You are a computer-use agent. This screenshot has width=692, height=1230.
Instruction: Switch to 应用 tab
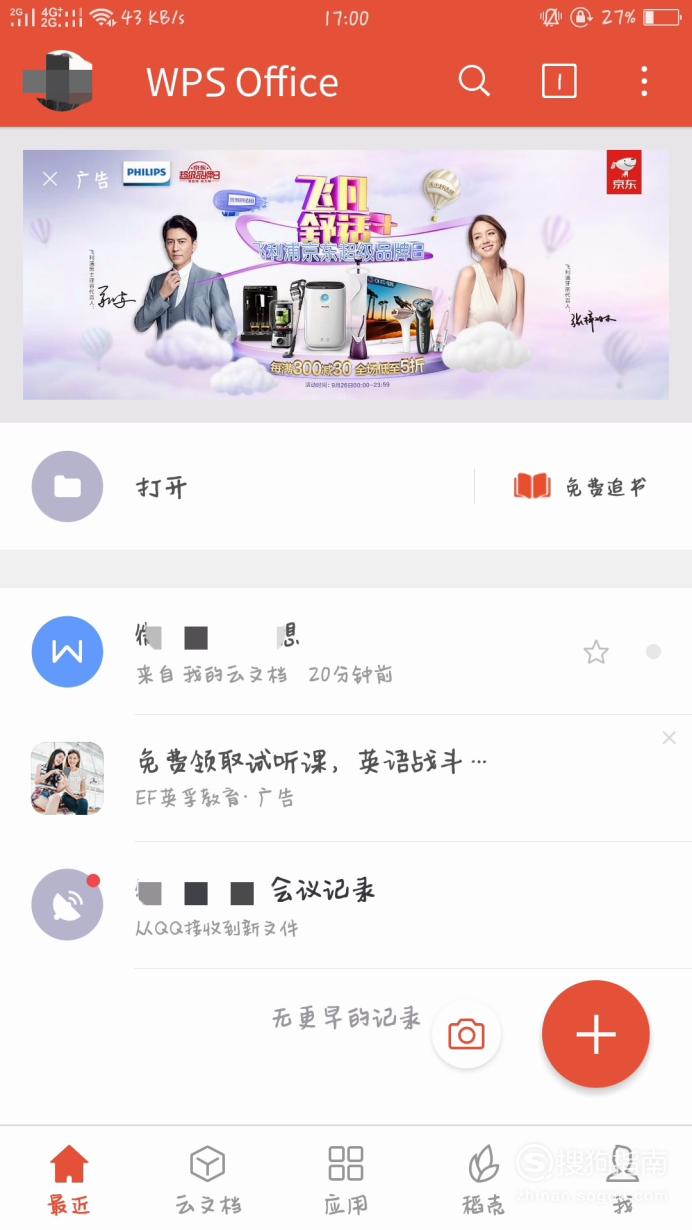click(x=346, y=1180)
